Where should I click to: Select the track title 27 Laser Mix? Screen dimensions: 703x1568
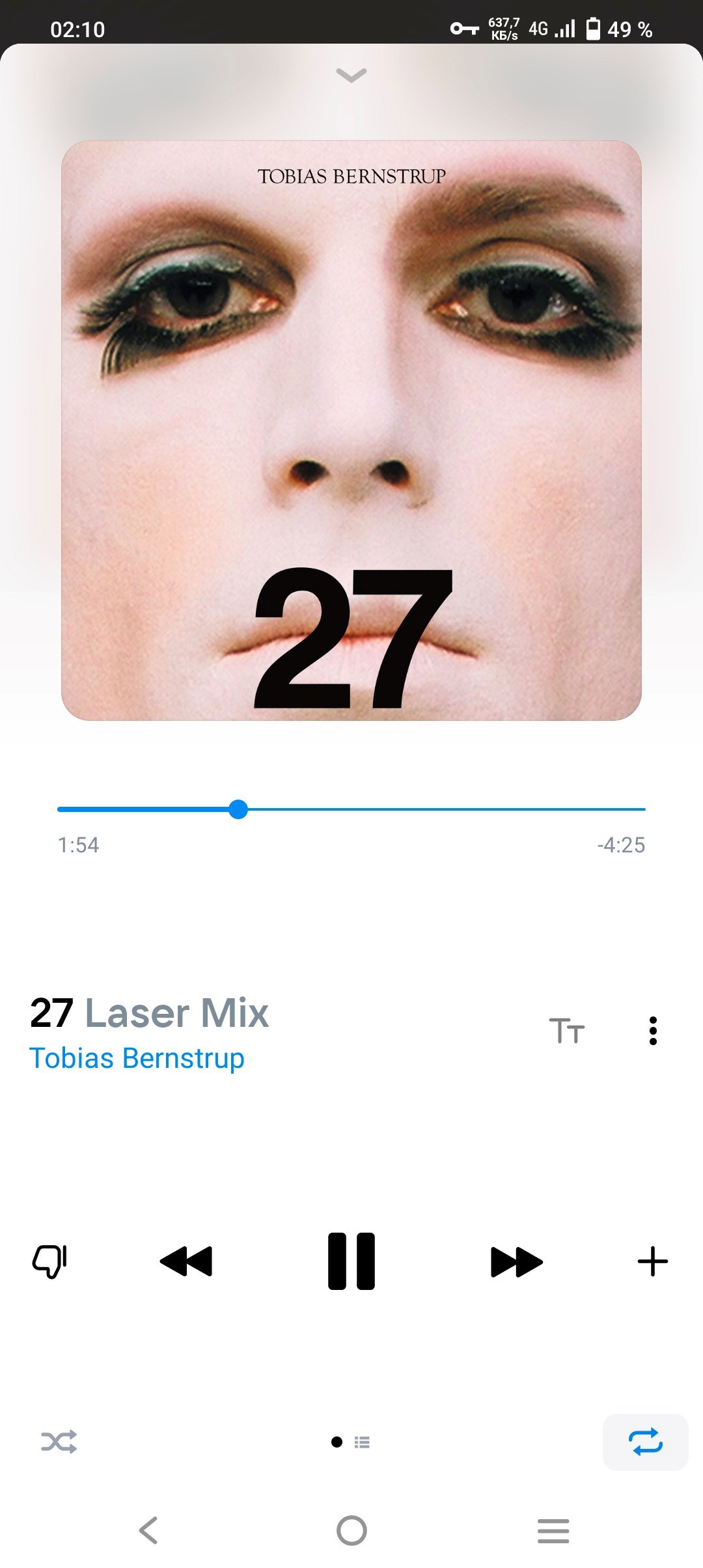pos(148,1012)
